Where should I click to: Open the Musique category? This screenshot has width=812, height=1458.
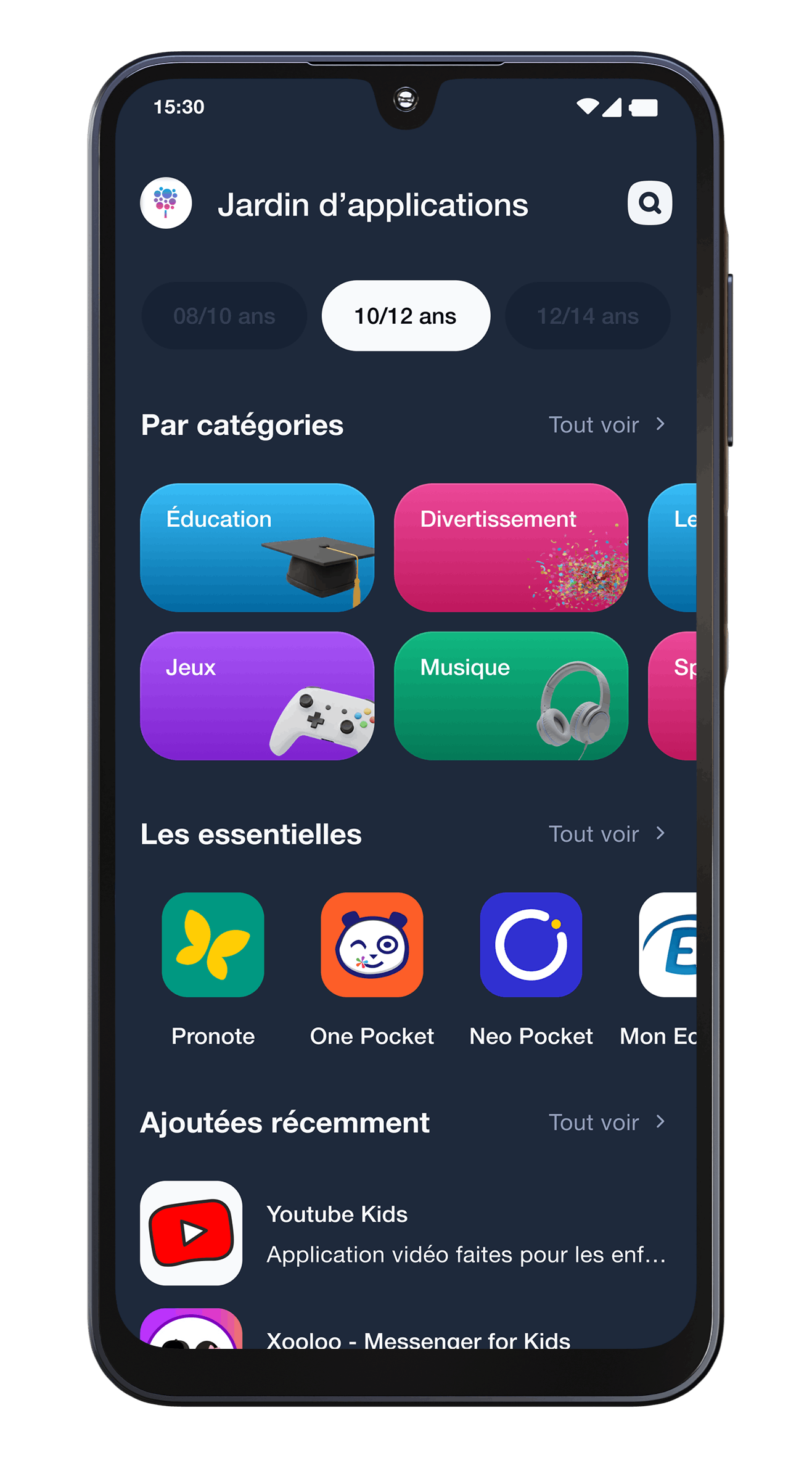click(511, 696)
